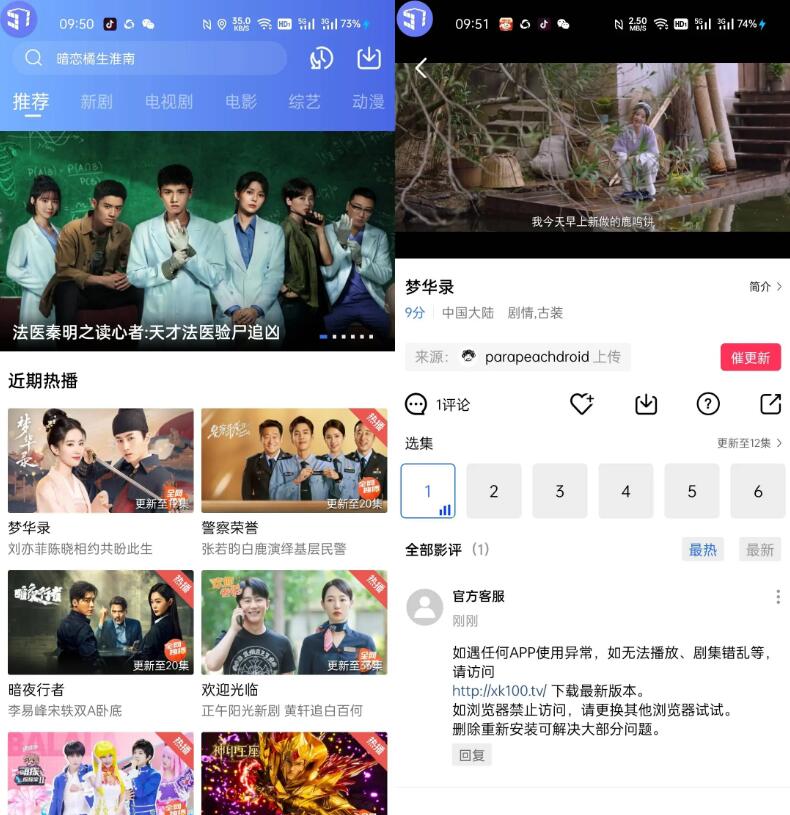Select episode 3 from the episode grid
The height and width of the screenshot is (815, 790).
560,491
